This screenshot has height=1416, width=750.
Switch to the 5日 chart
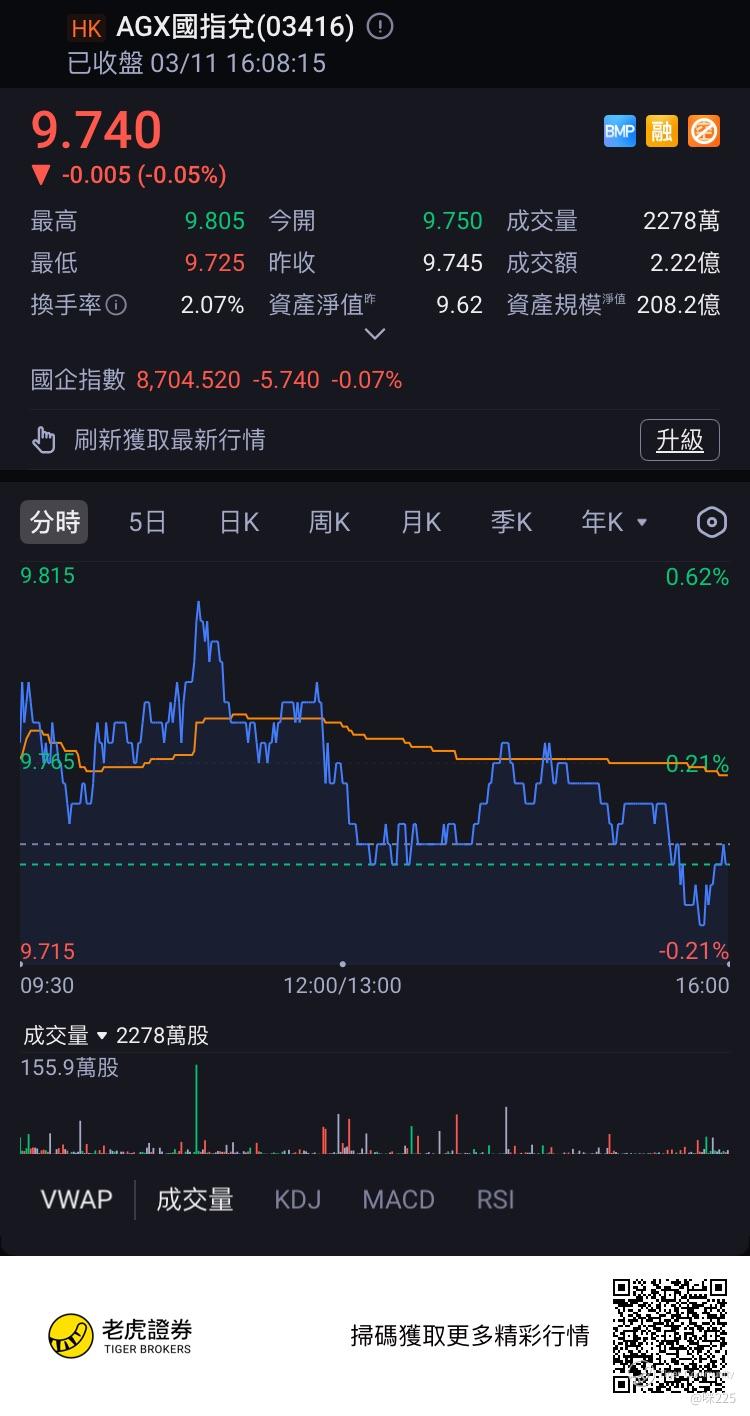tap(147, 522)
